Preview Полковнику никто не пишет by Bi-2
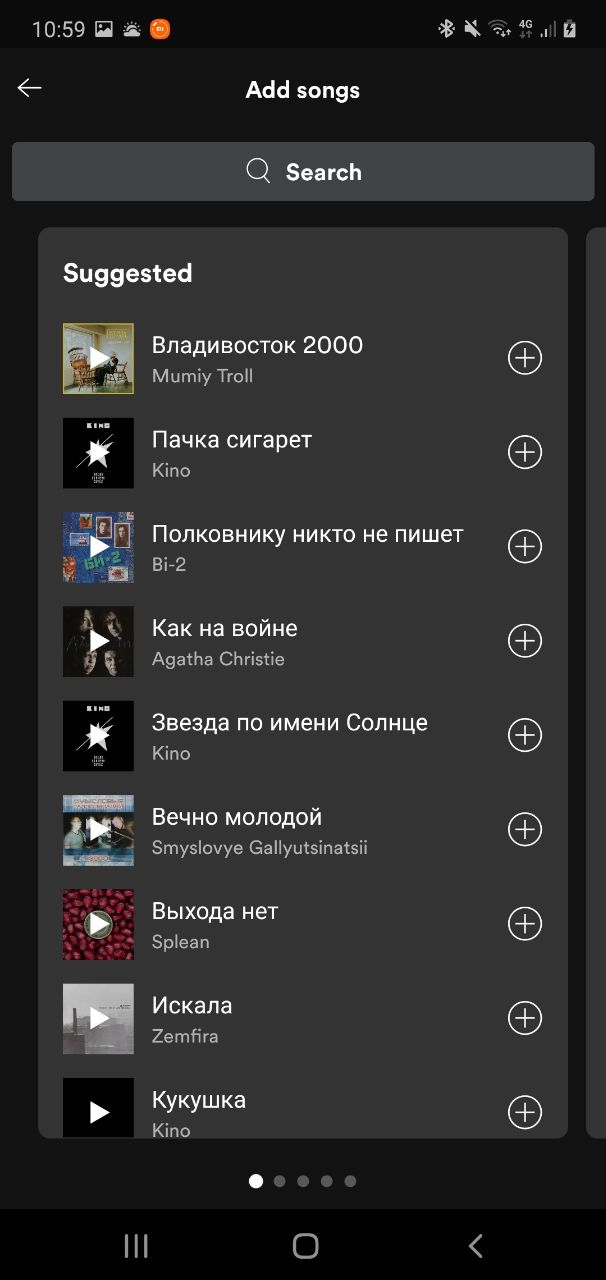This screenshot has height=1280, width=606. (x=98, y=546)
